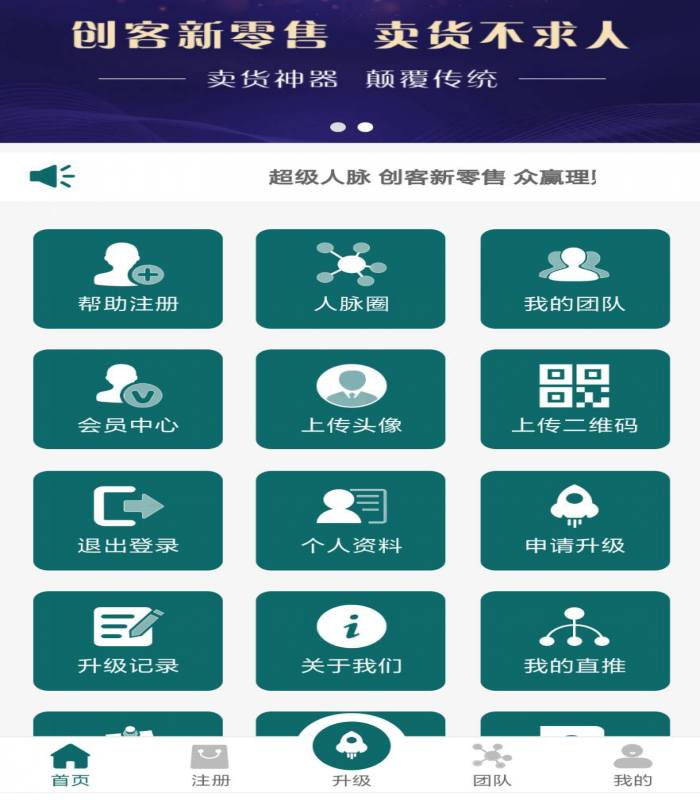
Task: Open 人脉圈 tile
Action: point(350,279)
